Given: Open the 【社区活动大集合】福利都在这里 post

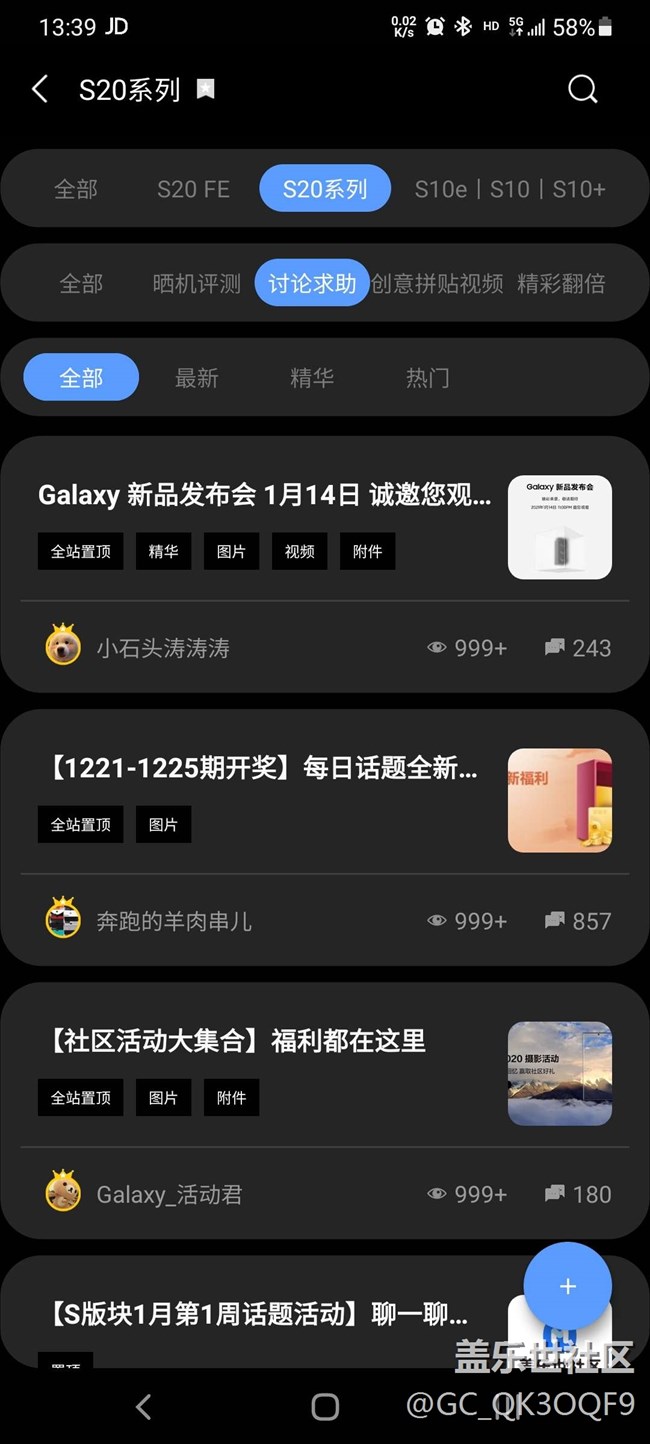Looking at the screenshot, I should [x=238, y=1041].
